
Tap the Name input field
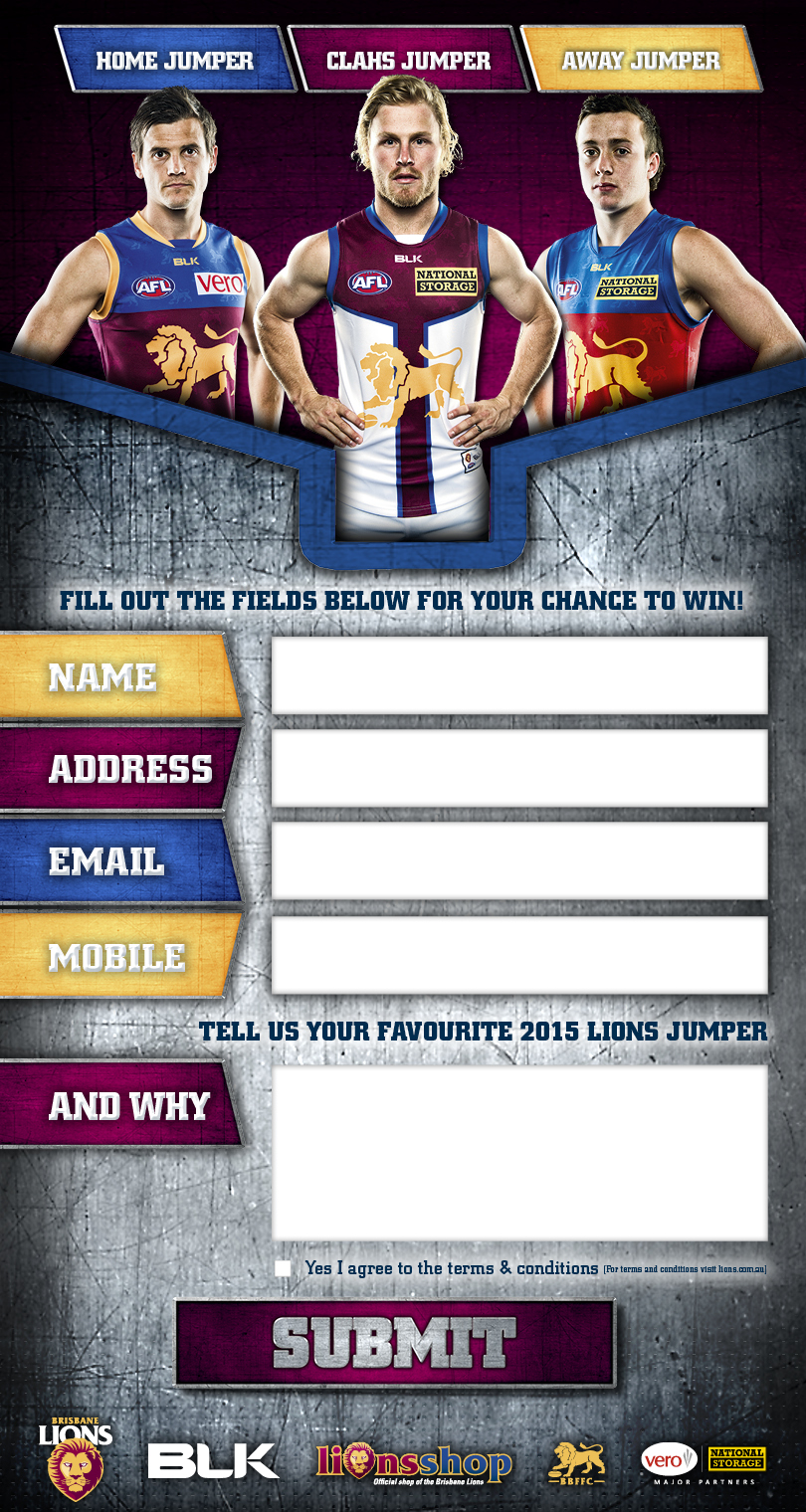[x=519, y=675]
